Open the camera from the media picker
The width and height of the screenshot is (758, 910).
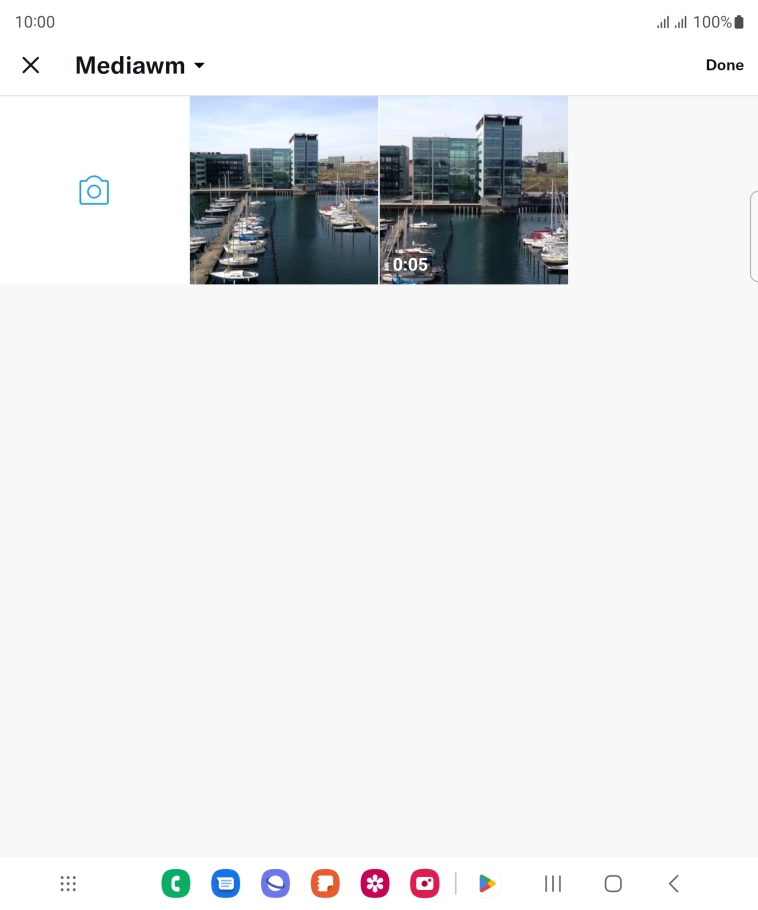(x=93, y=190)
